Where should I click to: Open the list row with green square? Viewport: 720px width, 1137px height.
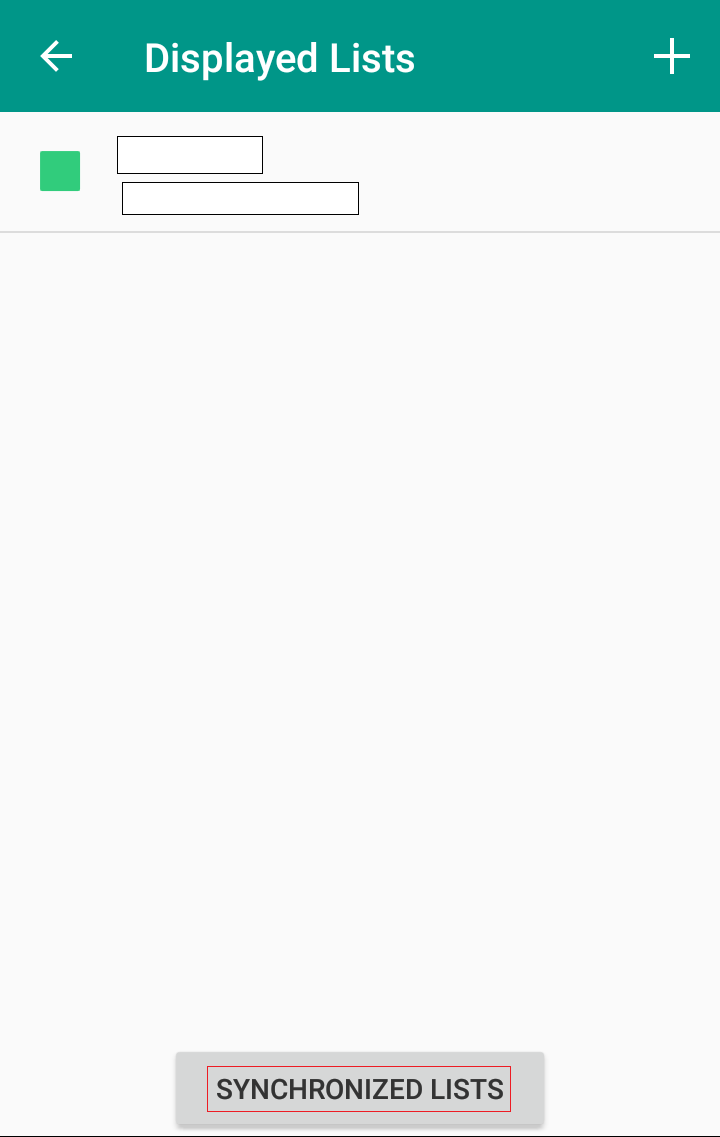(x=360, y=172)
